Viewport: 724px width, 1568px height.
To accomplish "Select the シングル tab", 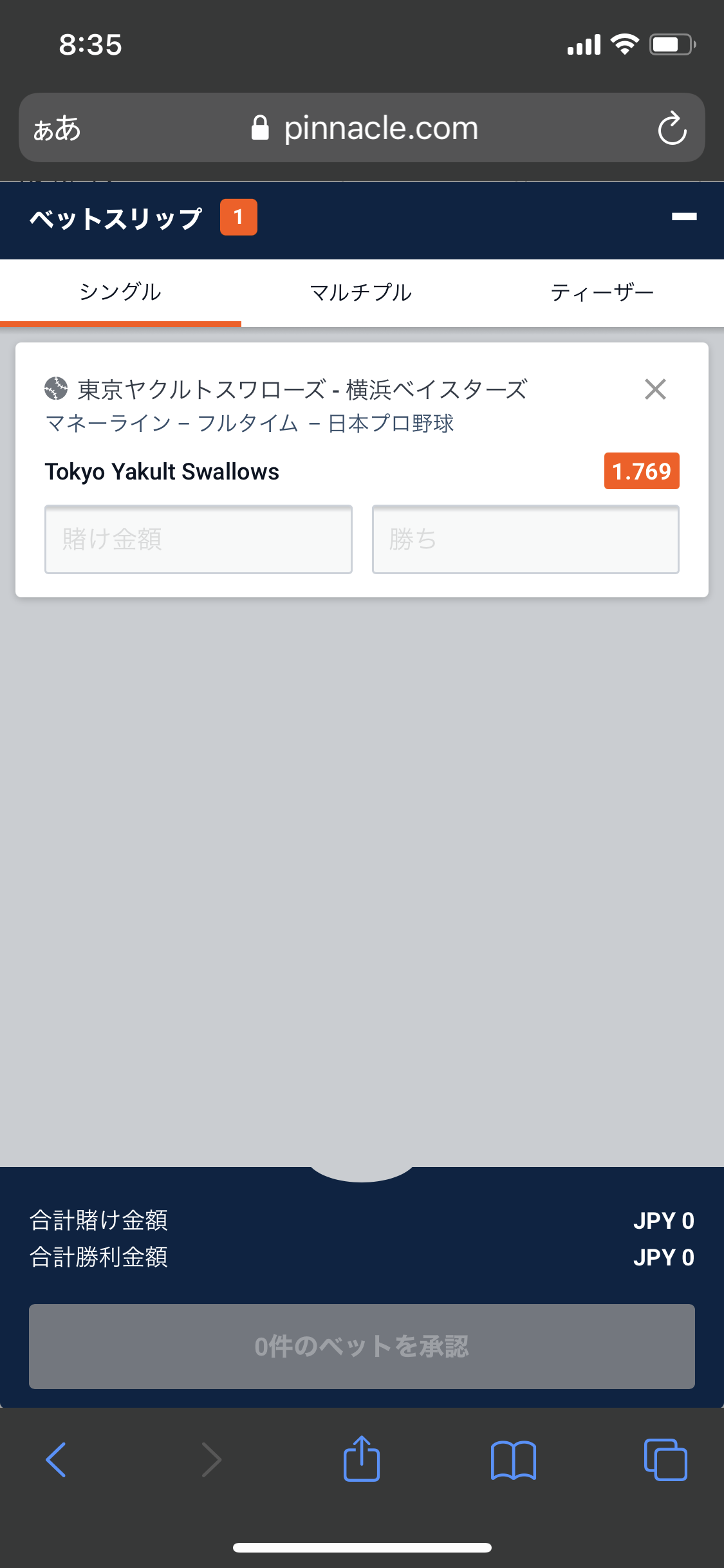I will coord(120,293).
